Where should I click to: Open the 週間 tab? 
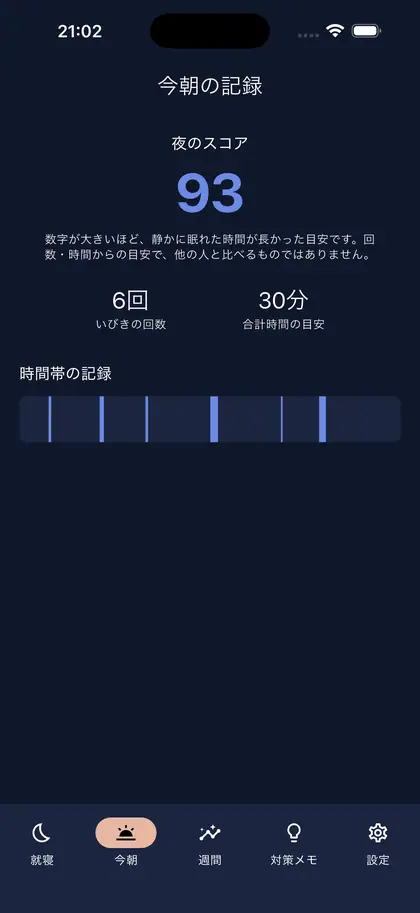210,843
